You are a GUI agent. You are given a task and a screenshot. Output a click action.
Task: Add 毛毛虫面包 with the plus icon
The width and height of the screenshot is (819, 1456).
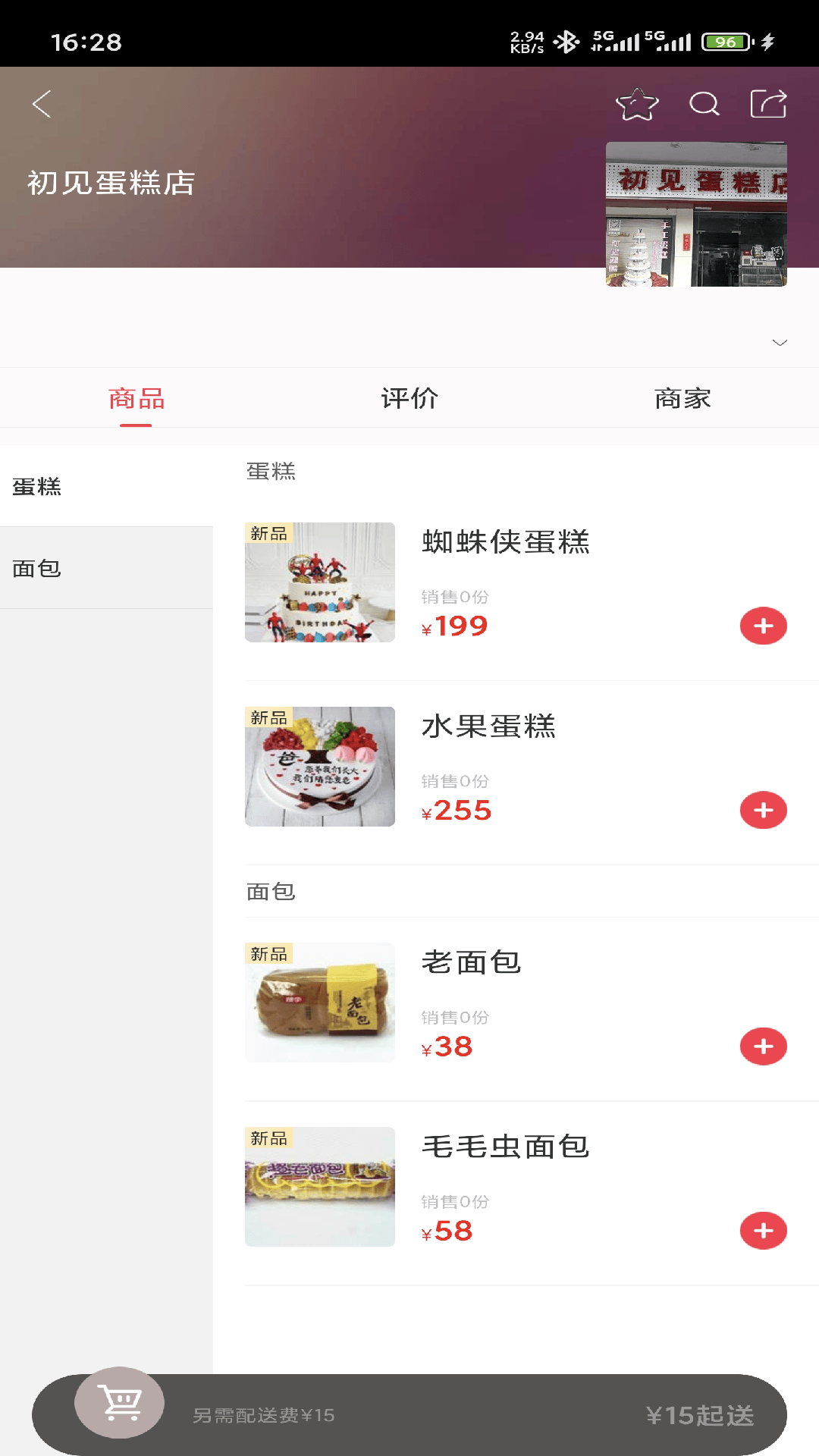pyautogui.click(x=763, y=1230)
